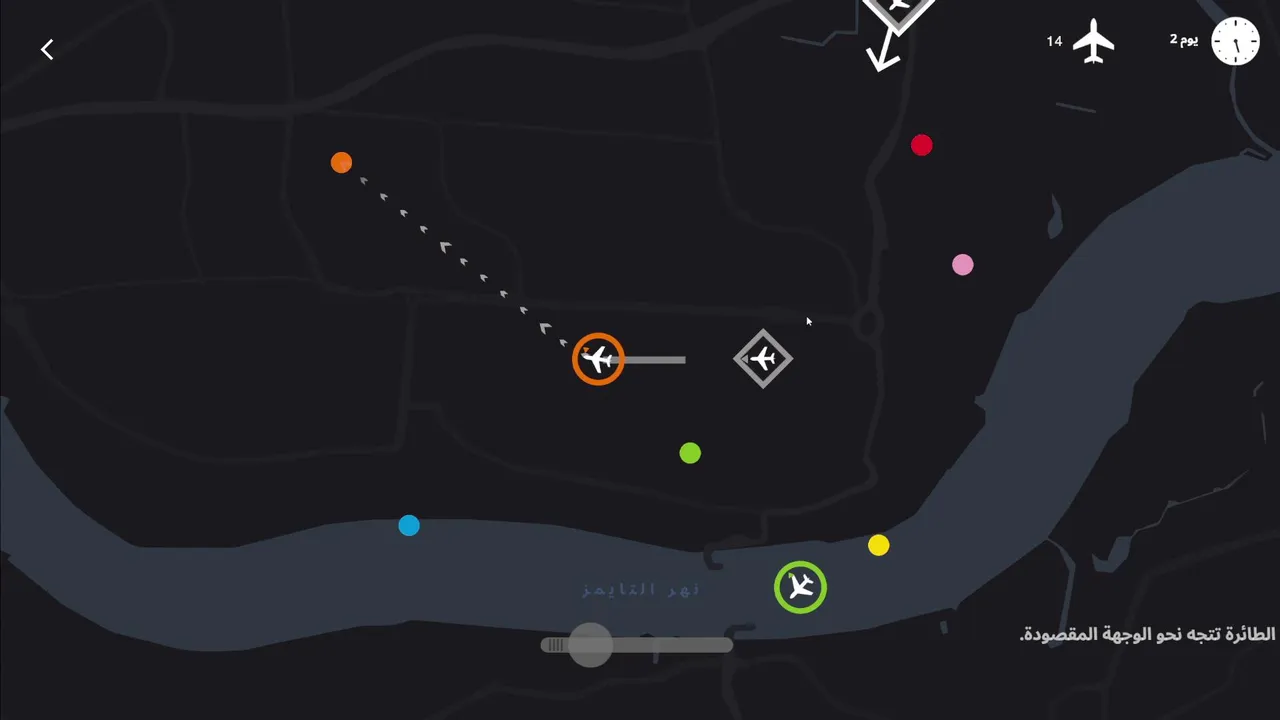This screenshot has width=1280, height=720.
Task: Go back using the top-left arrow
Action: (47, 49)
